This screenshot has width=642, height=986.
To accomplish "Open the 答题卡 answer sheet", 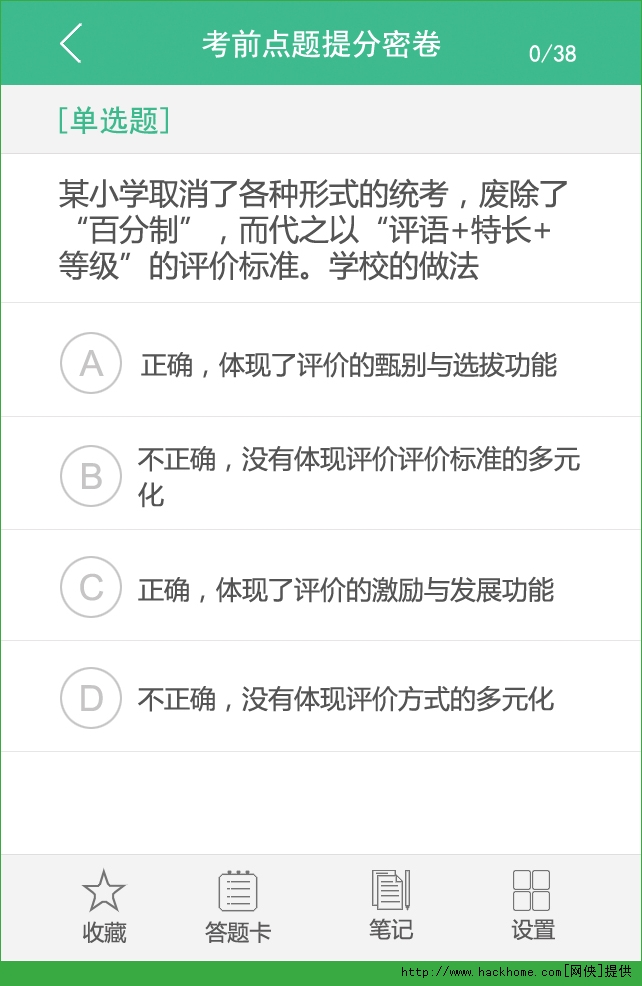I will click(x=238, y=906).
